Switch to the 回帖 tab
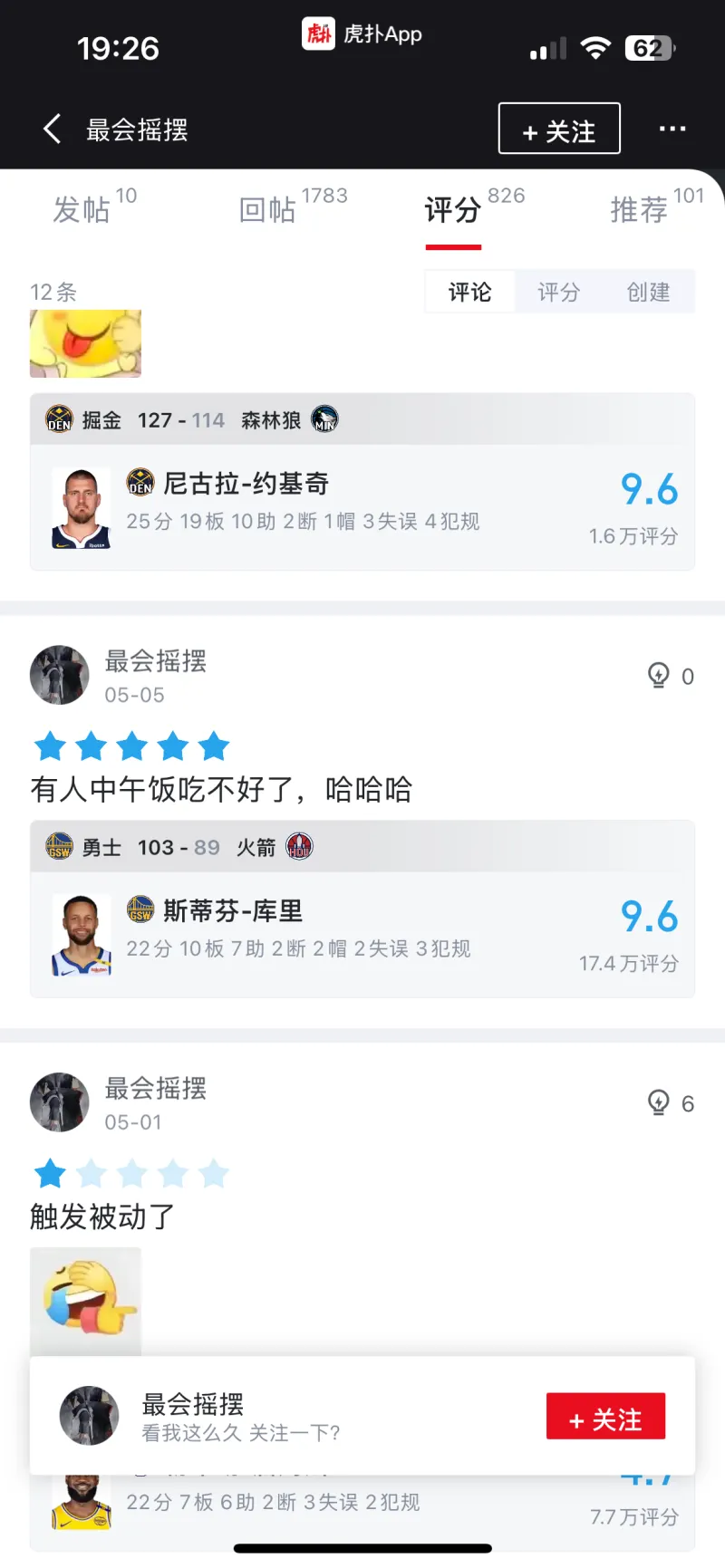Screen dimensions: 725x1568 tap(269, 209)
